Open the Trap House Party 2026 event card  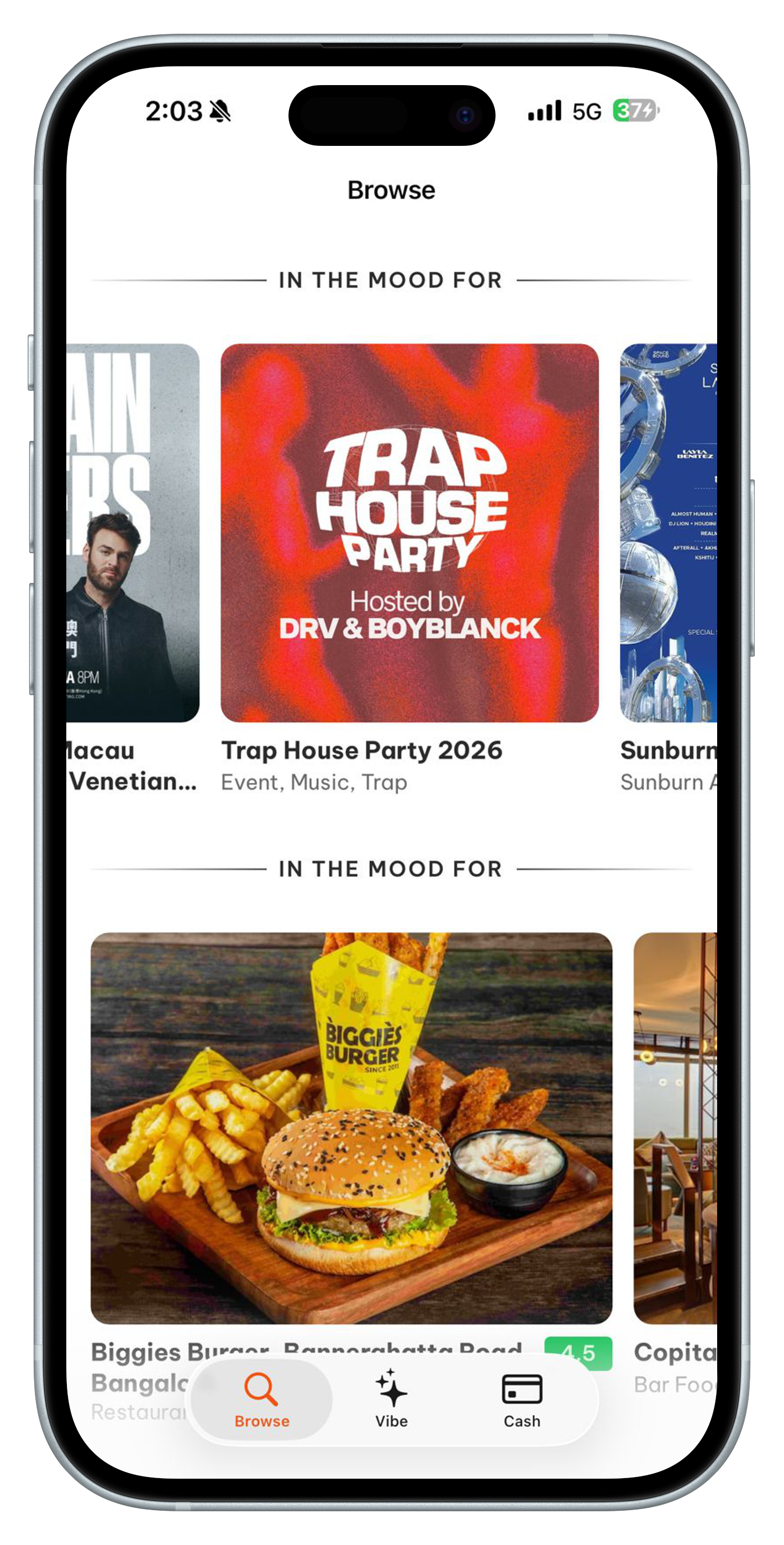(x=409, y=533)
